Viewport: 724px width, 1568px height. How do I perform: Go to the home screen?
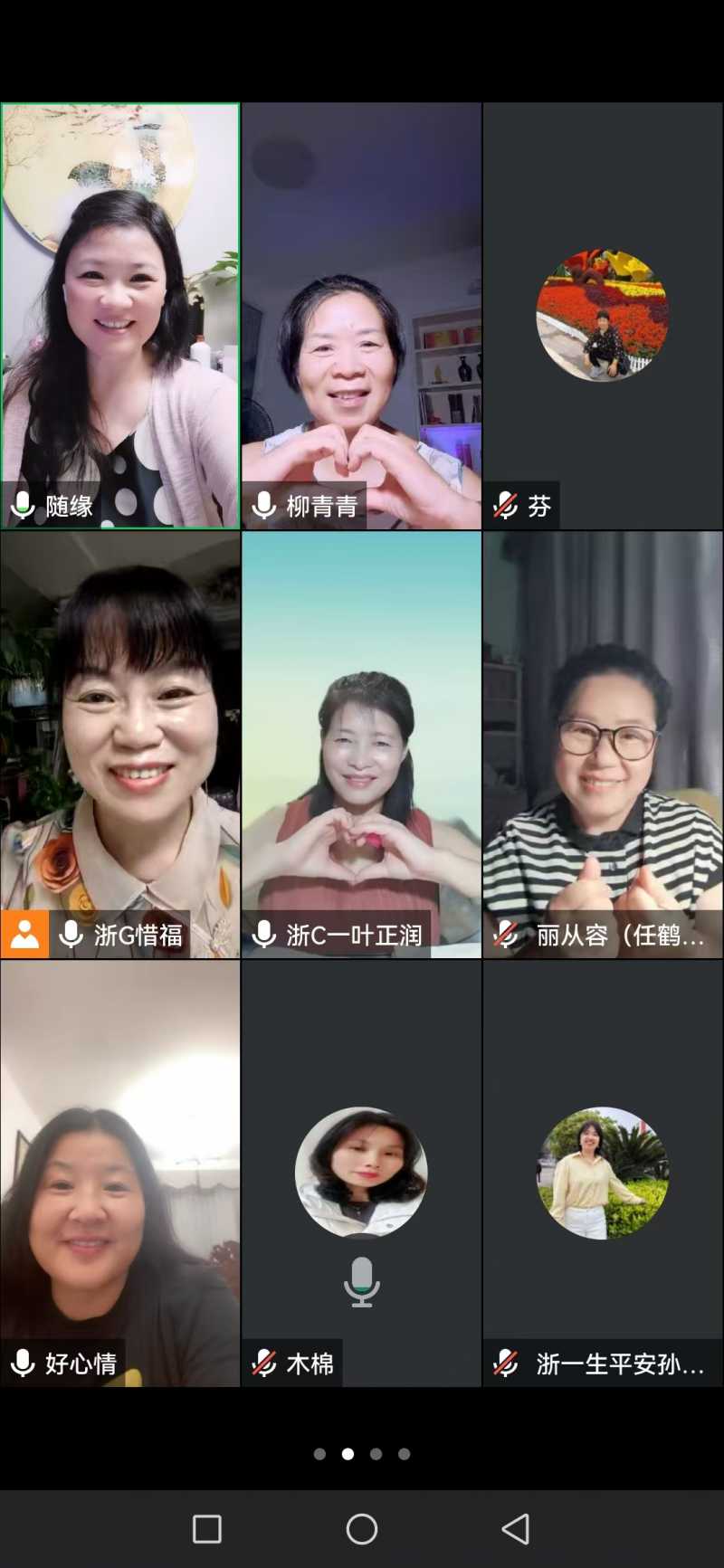[362, 1529]
